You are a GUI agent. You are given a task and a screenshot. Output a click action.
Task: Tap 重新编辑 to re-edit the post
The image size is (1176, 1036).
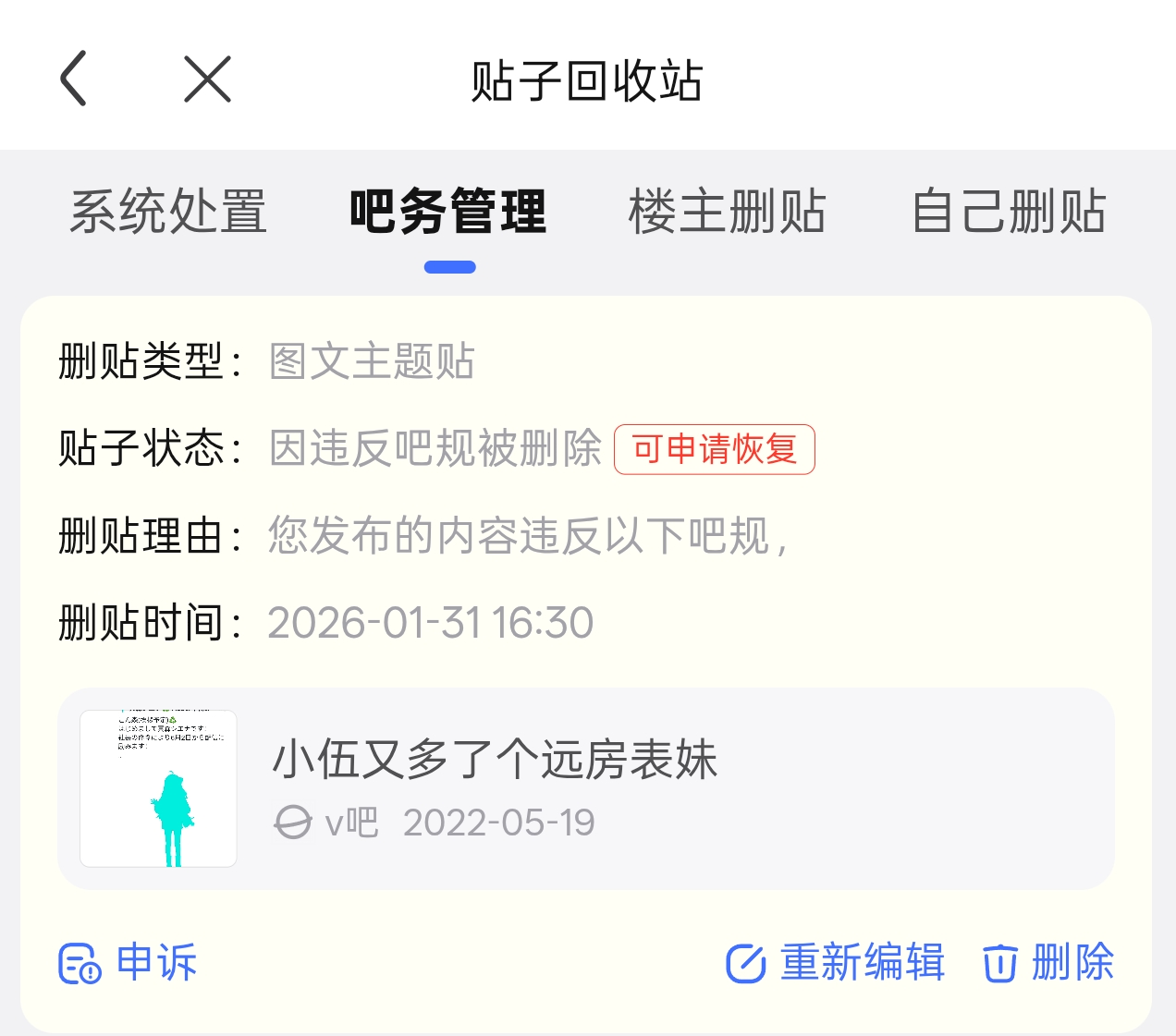[836, 963]
